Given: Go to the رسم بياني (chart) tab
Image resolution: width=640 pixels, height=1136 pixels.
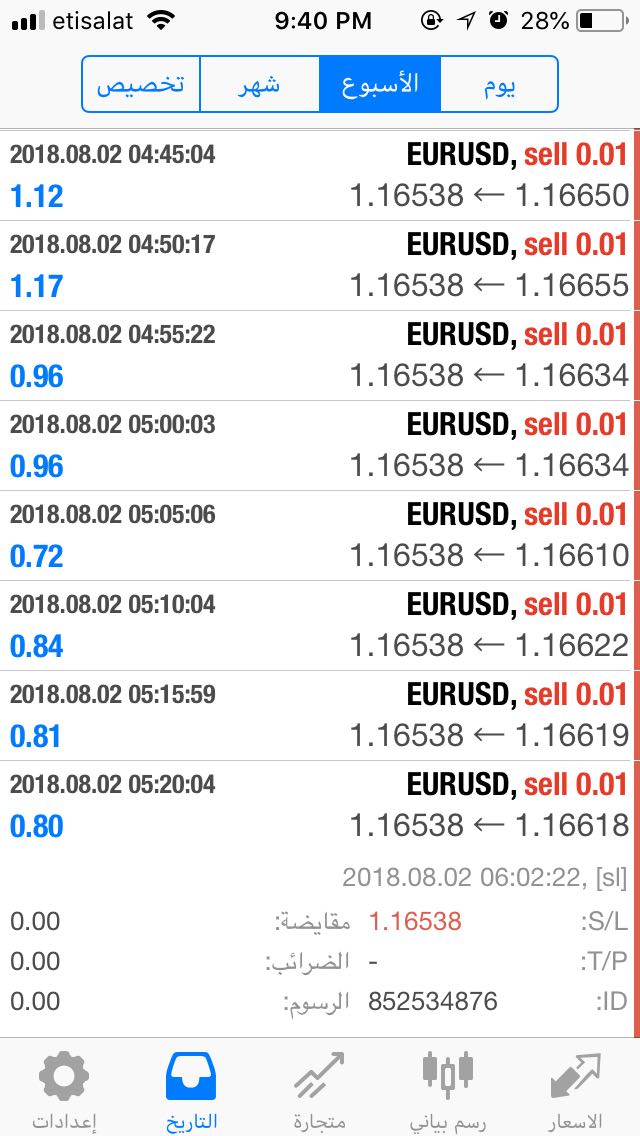Looking at the screenshot, I should click(x=447, y=1088).
